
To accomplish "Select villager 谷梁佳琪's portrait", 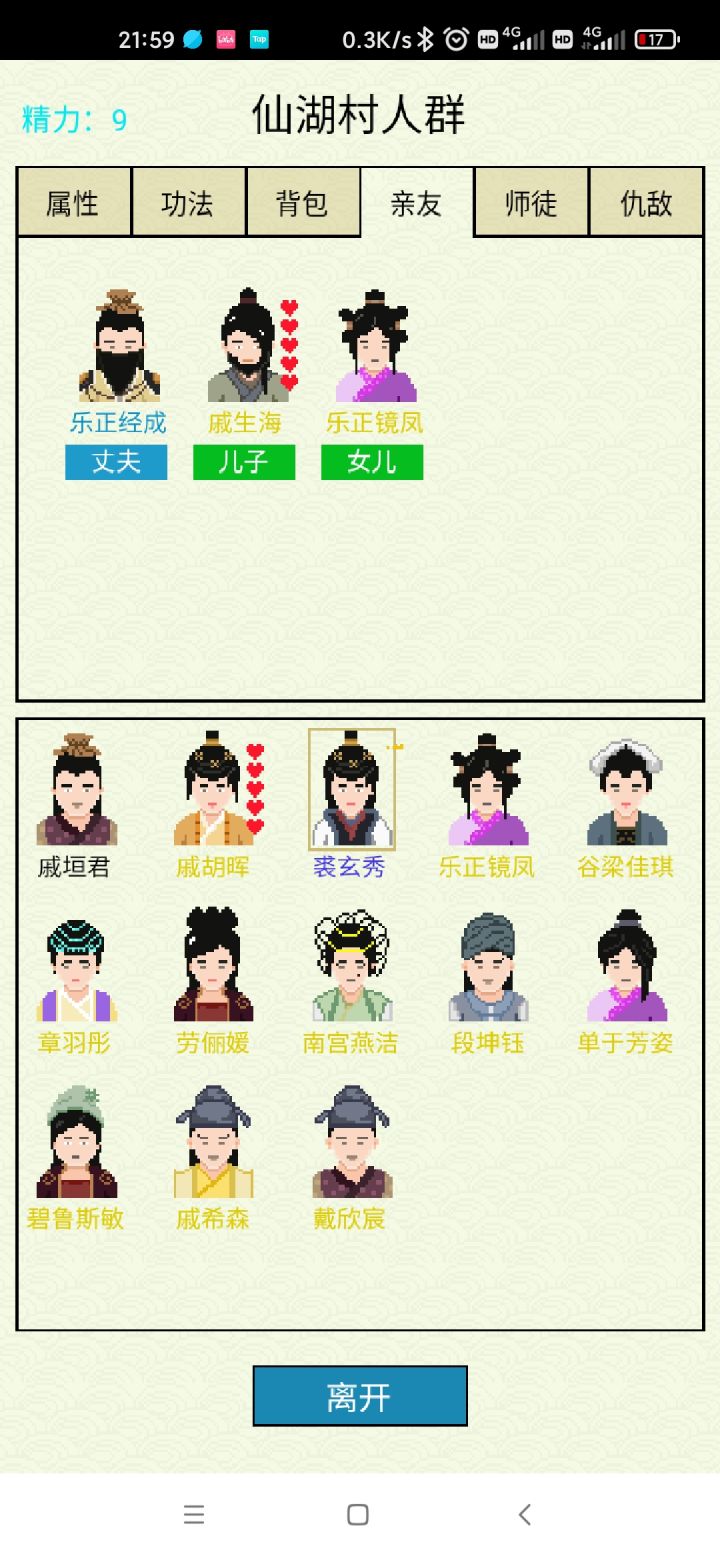I will coord(624,790).
